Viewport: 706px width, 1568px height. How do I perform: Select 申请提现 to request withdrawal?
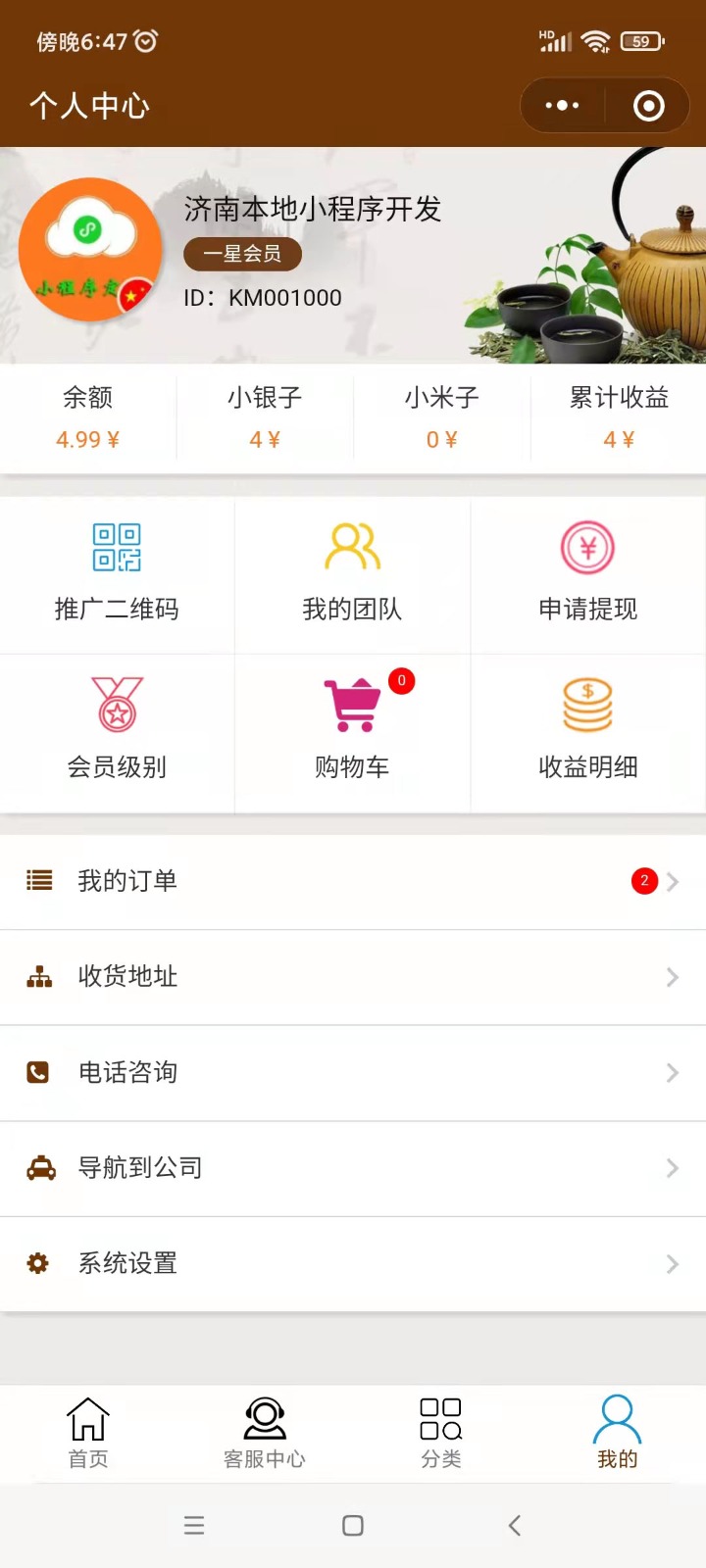(x=587, y=574)
